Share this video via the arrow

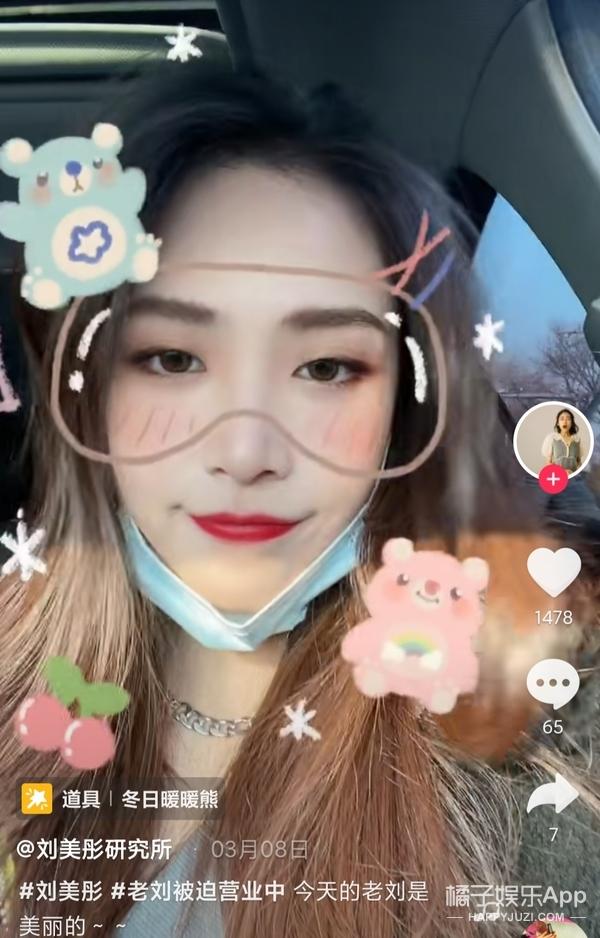pos(553,794)
